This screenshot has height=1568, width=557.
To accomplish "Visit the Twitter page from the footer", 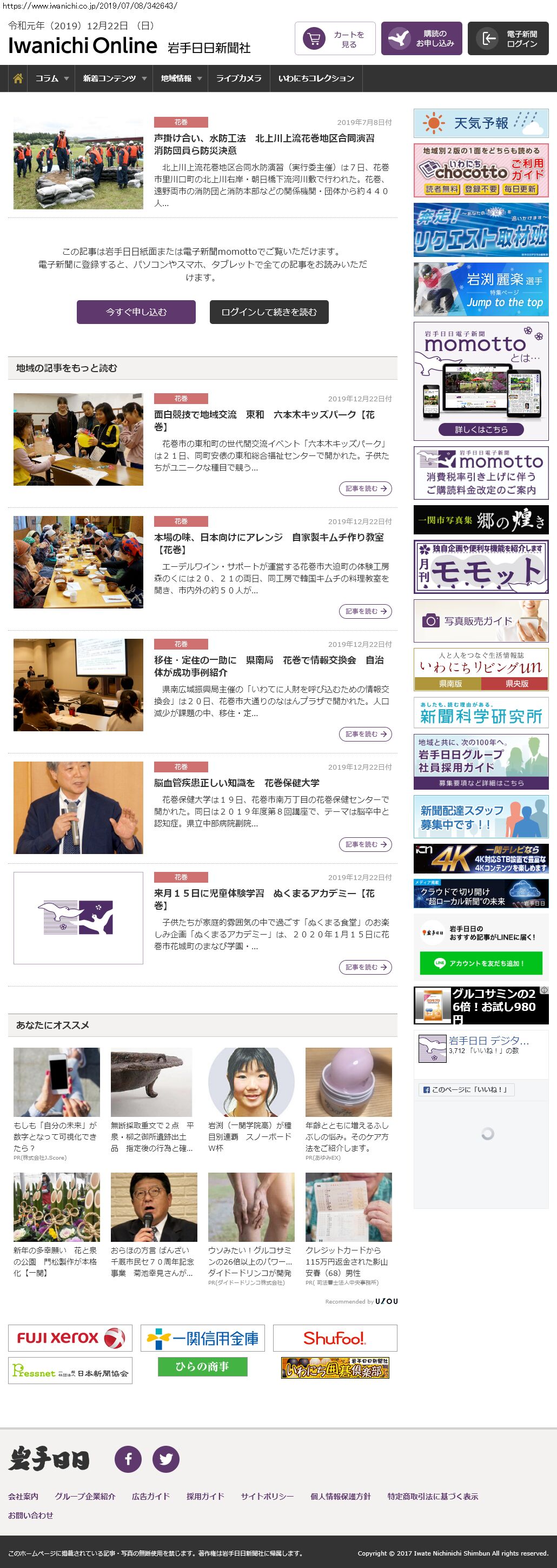I will pos(165,1459).
